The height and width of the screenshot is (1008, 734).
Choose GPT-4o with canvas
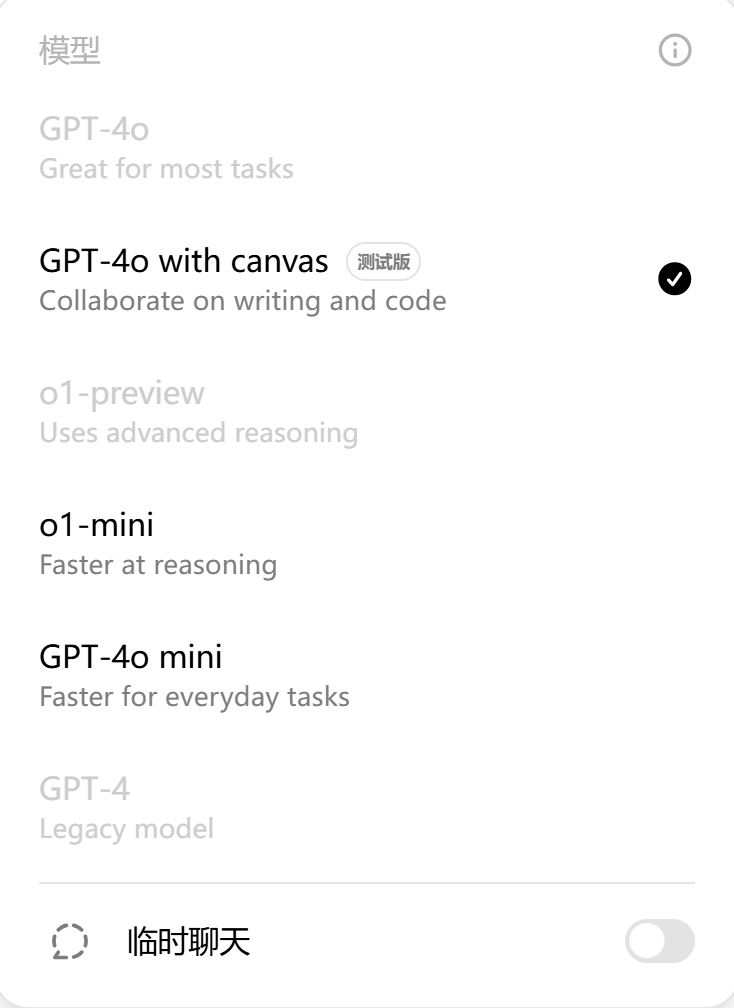pos(242,280)
